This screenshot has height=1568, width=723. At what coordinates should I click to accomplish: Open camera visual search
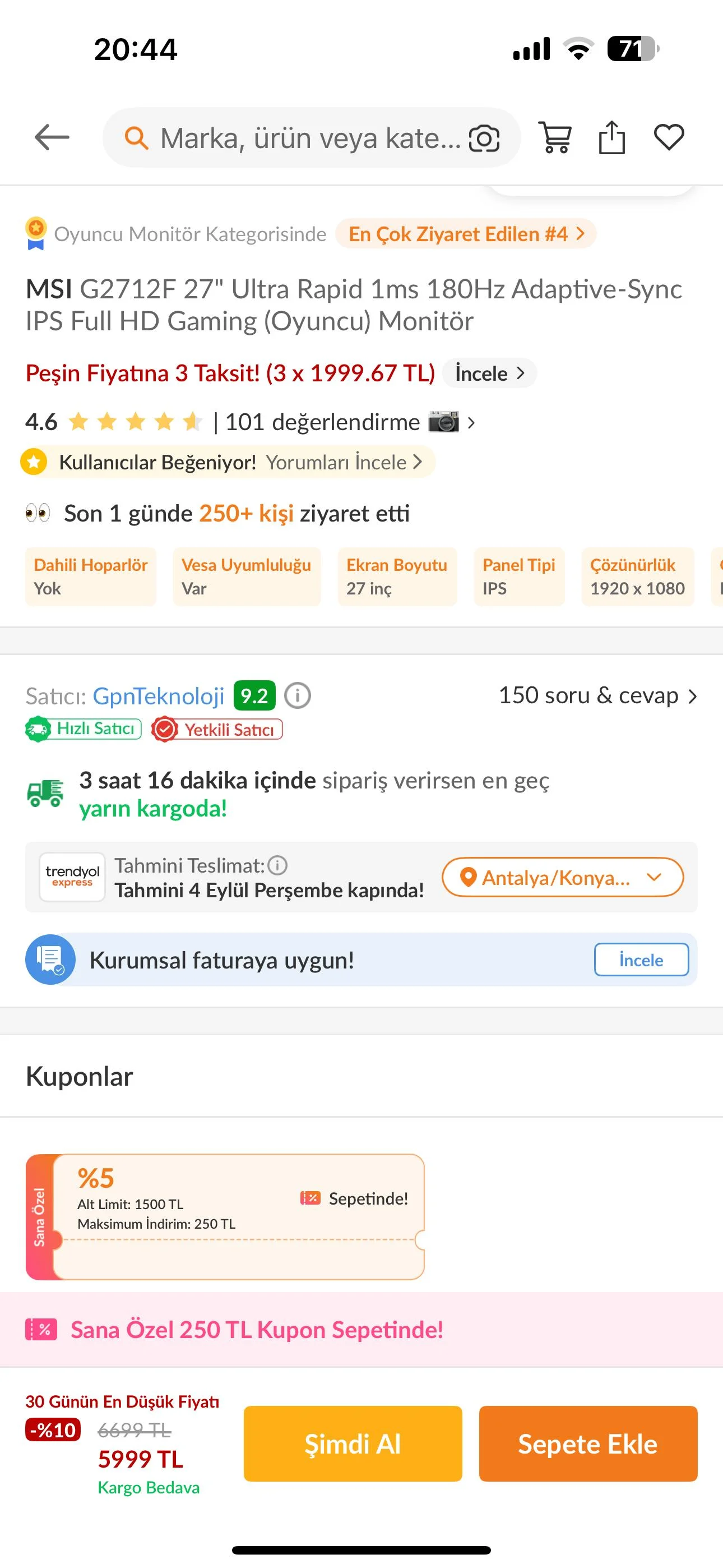point(484,138)
